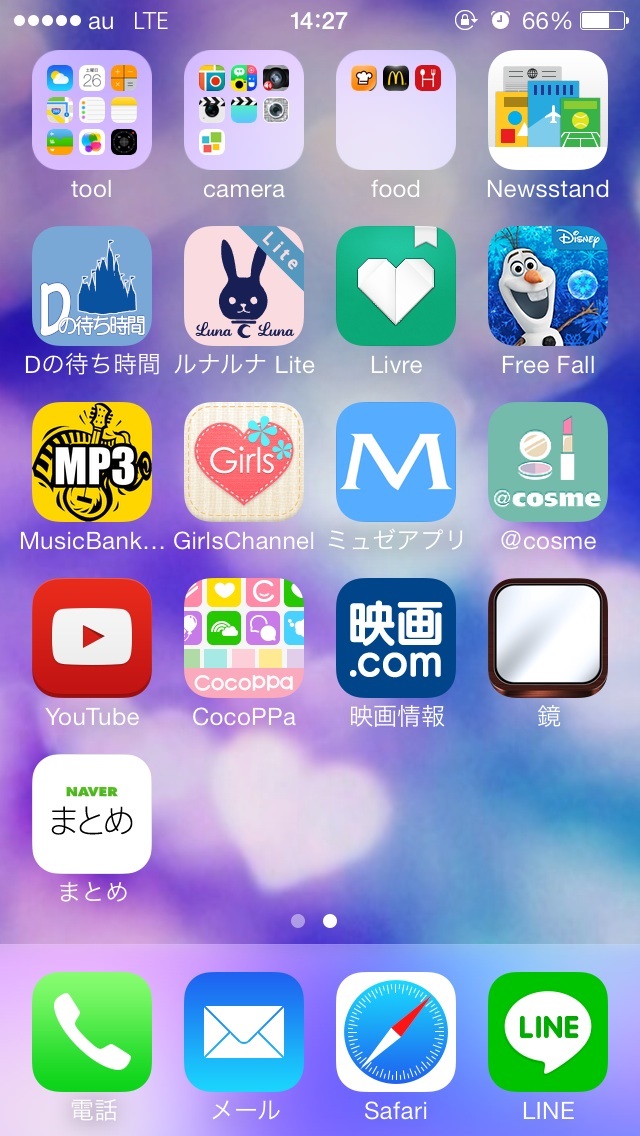Launch the 鏡 mirror app
Screen dimensions: 640x1136
[x=548, y=638]
